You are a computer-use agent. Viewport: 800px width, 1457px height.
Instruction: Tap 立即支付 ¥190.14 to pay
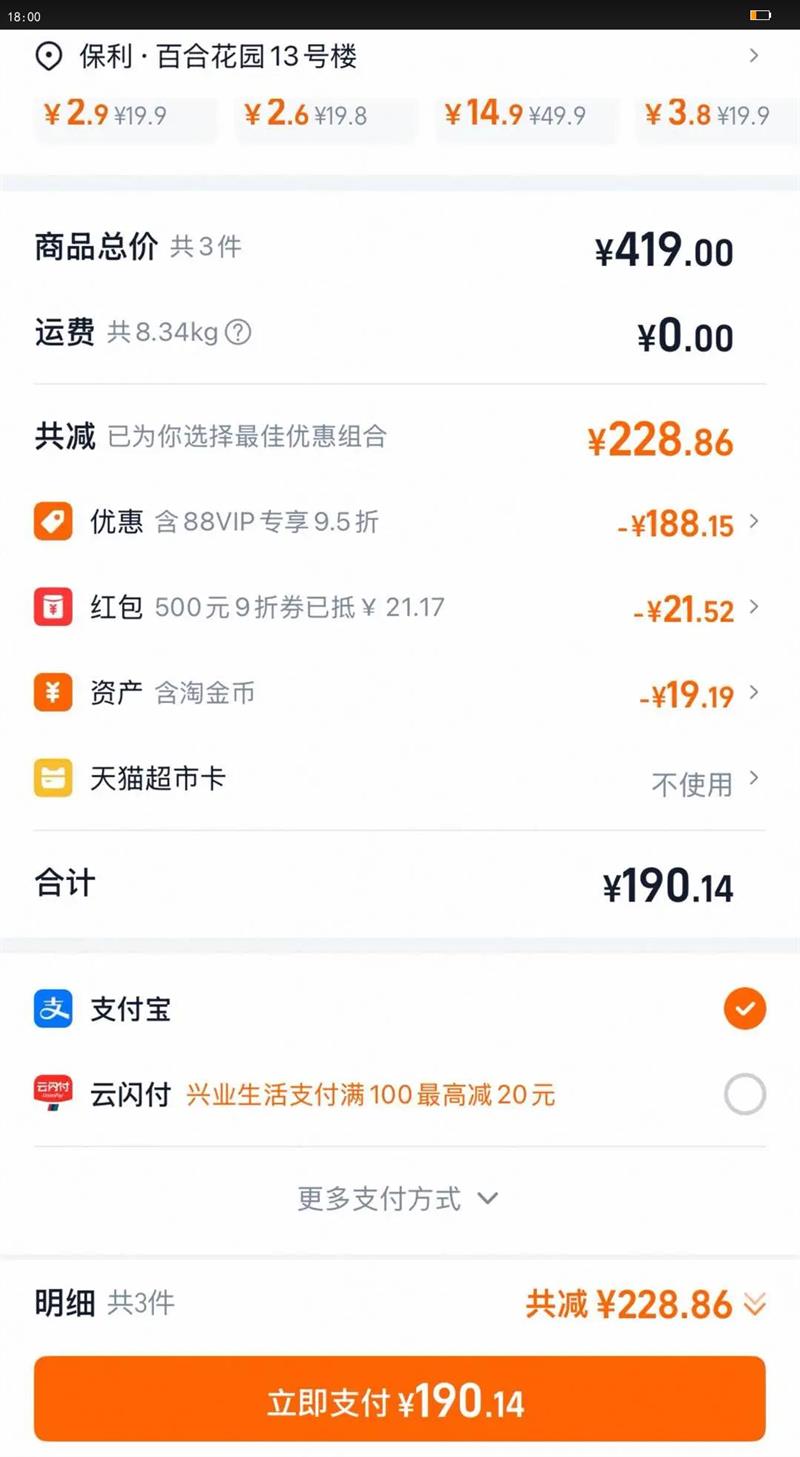click(400, 1398)
